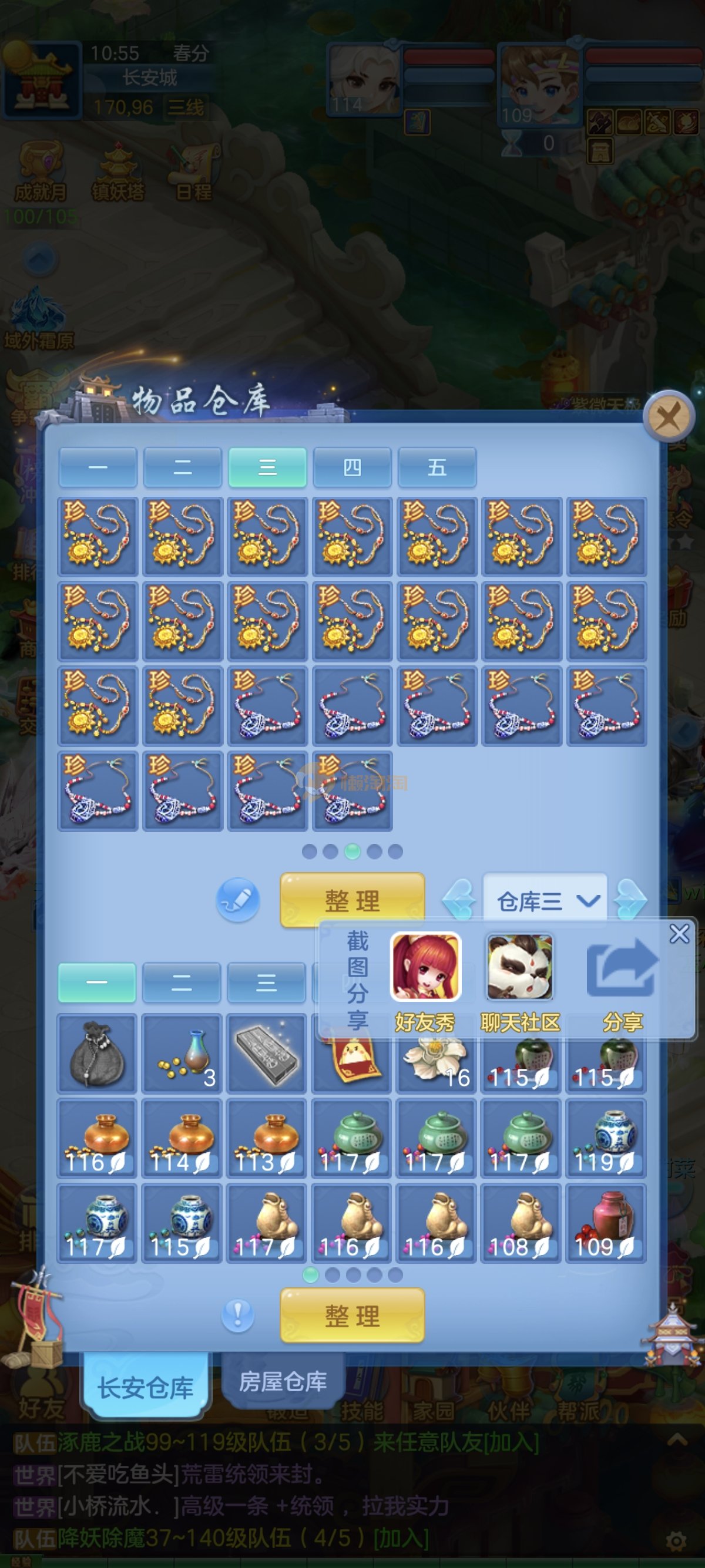This screenshot has width=705, height=1568.
Task: Switch bag to page 二 tab
Action: click(x=182, y=982)
